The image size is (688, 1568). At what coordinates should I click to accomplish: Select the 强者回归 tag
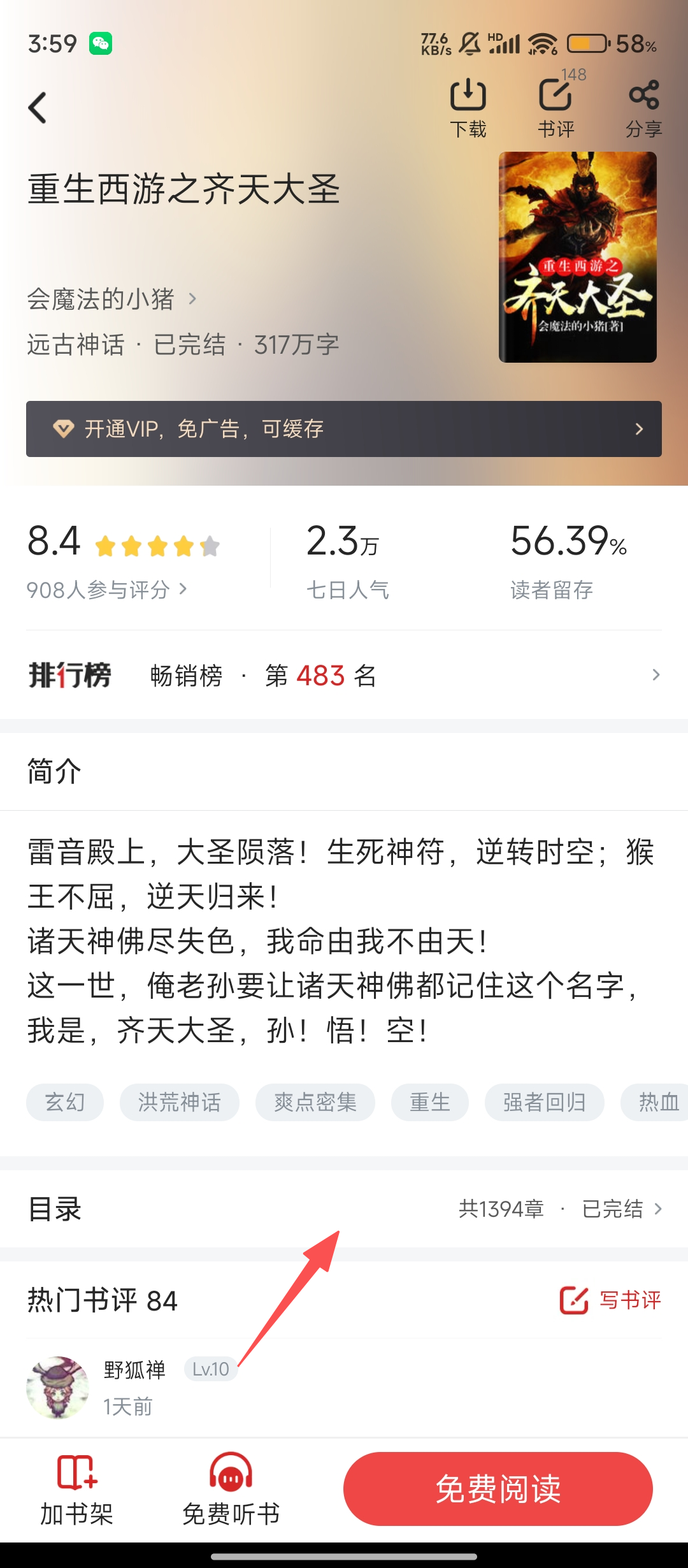[x=545, y=1102]
